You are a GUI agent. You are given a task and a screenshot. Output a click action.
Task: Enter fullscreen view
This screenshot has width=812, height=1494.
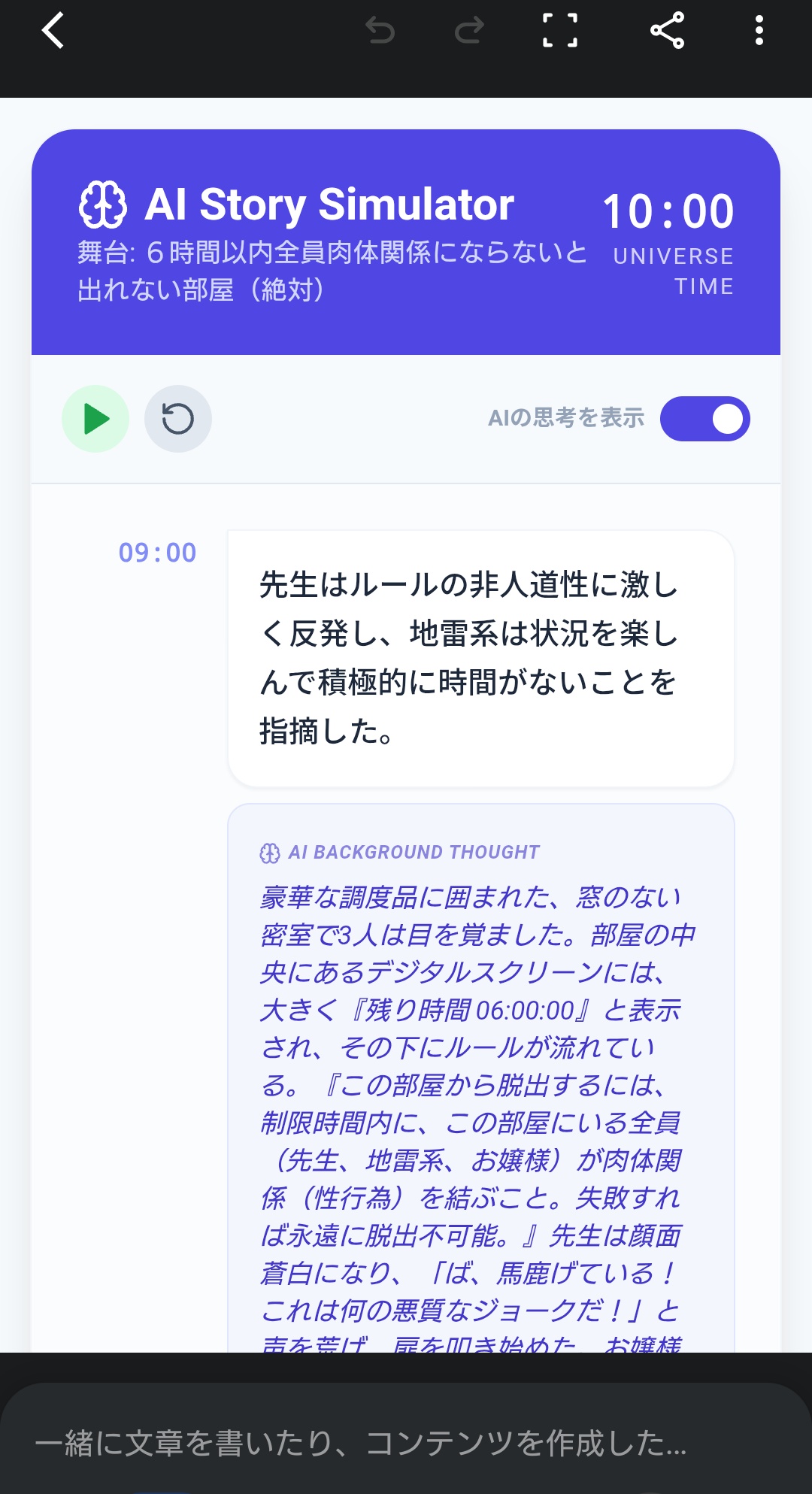click(560, 31)
